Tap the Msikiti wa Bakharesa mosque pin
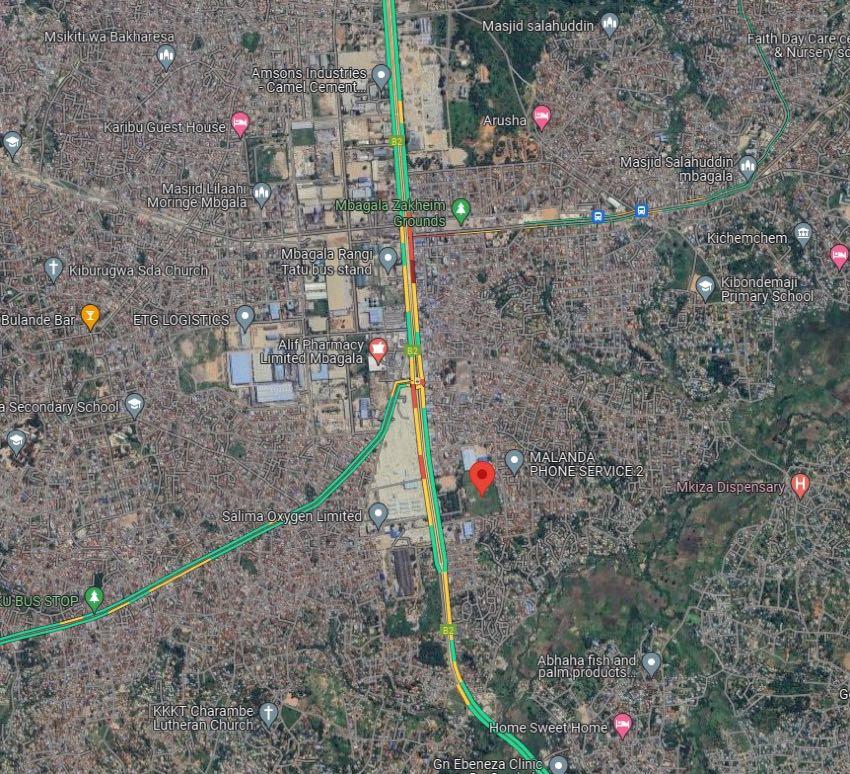The height and width of the screenshot is (774, 850). click(166, 57)
